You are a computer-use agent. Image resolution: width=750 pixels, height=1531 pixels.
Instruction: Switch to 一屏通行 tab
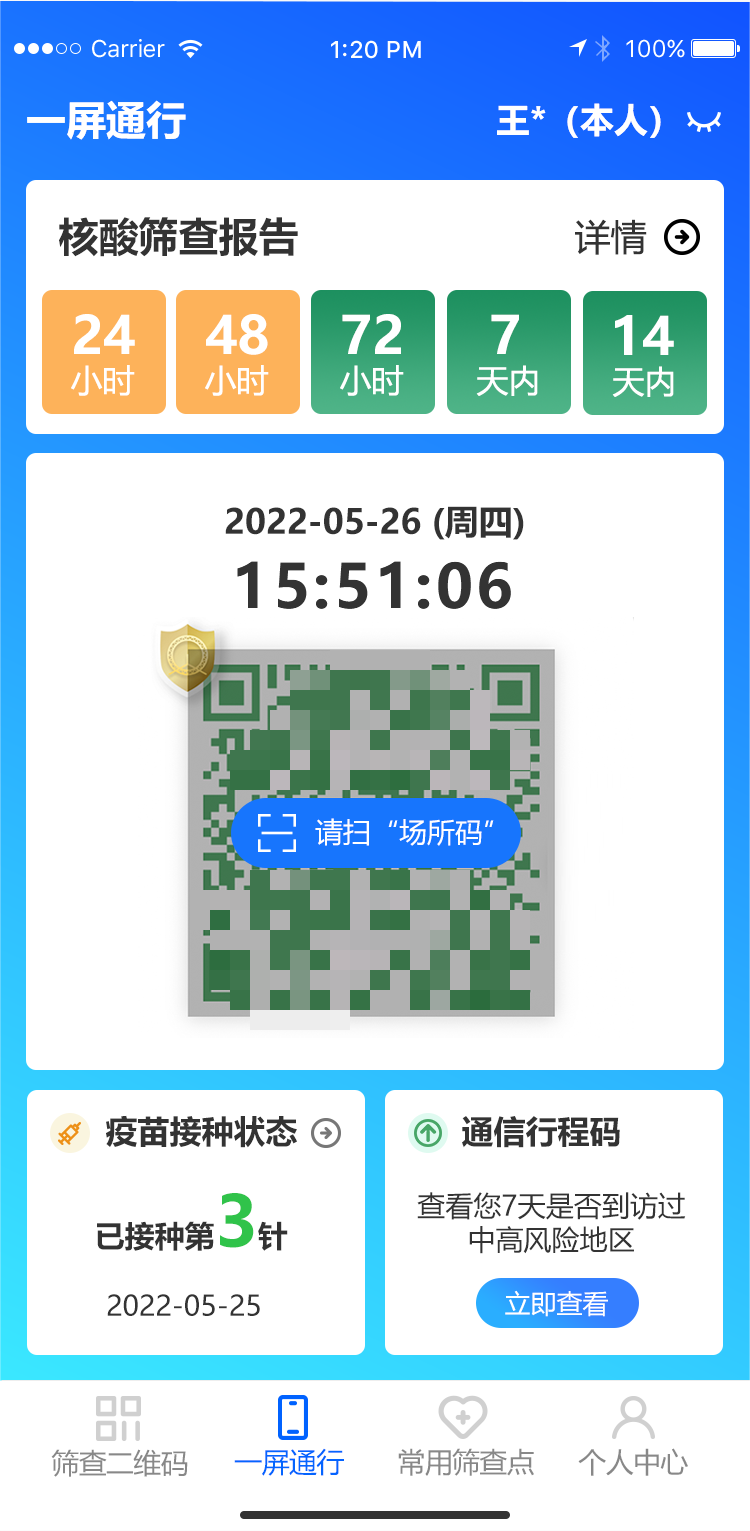[290, 1437]
